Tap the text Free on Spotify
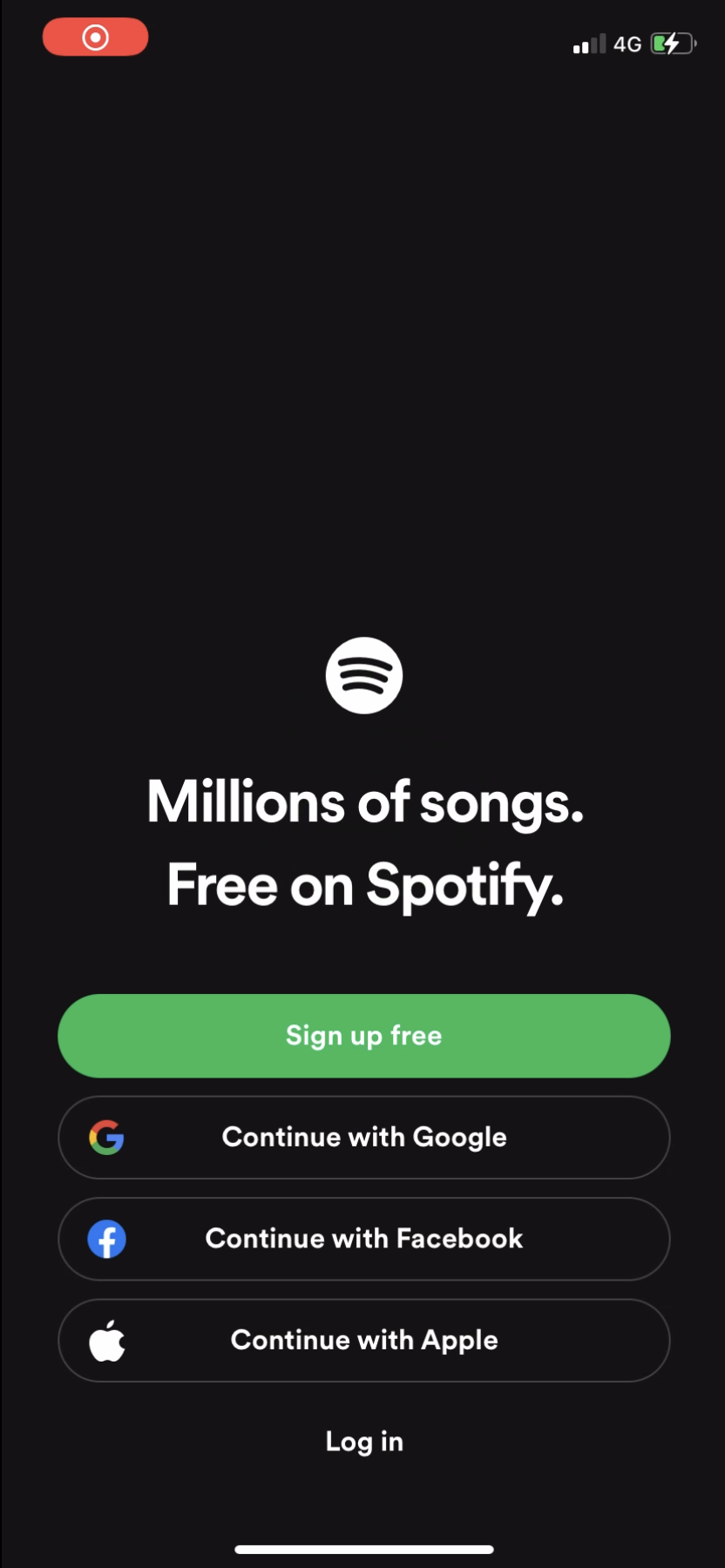The width and height of the screenshot is (725, 1568). pyautogui.click(x=363, y=884)
